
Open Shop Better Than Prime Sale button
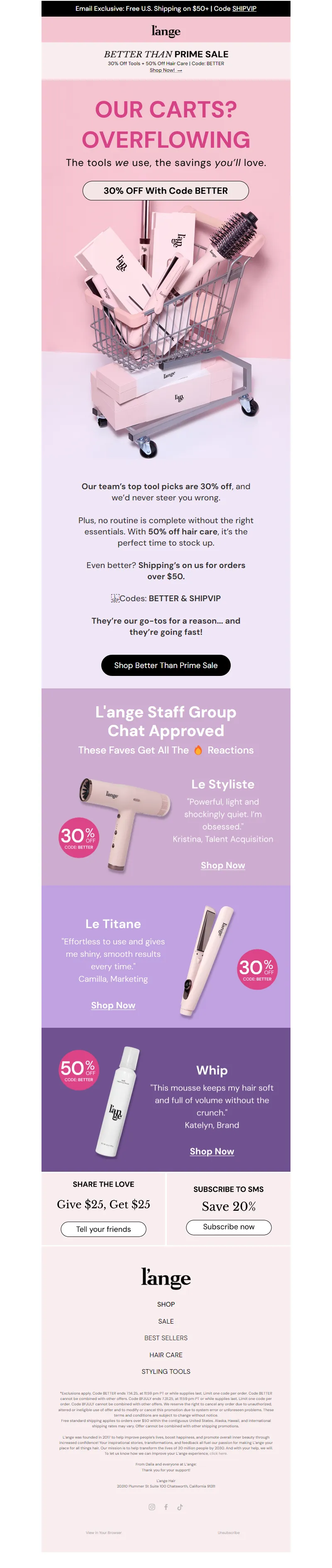point(166,665)
